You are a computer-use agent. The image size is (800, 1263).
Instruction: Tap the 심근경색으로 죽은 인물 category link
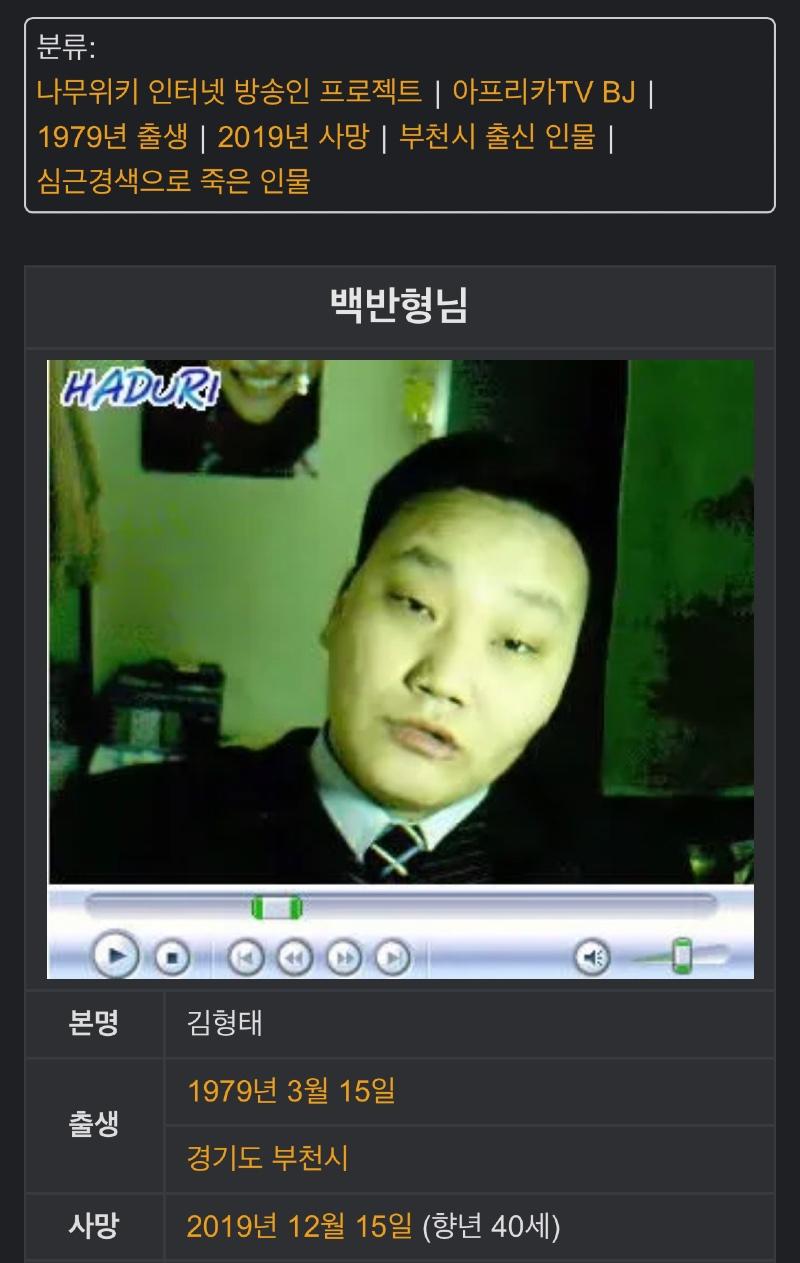pos(173,181)
